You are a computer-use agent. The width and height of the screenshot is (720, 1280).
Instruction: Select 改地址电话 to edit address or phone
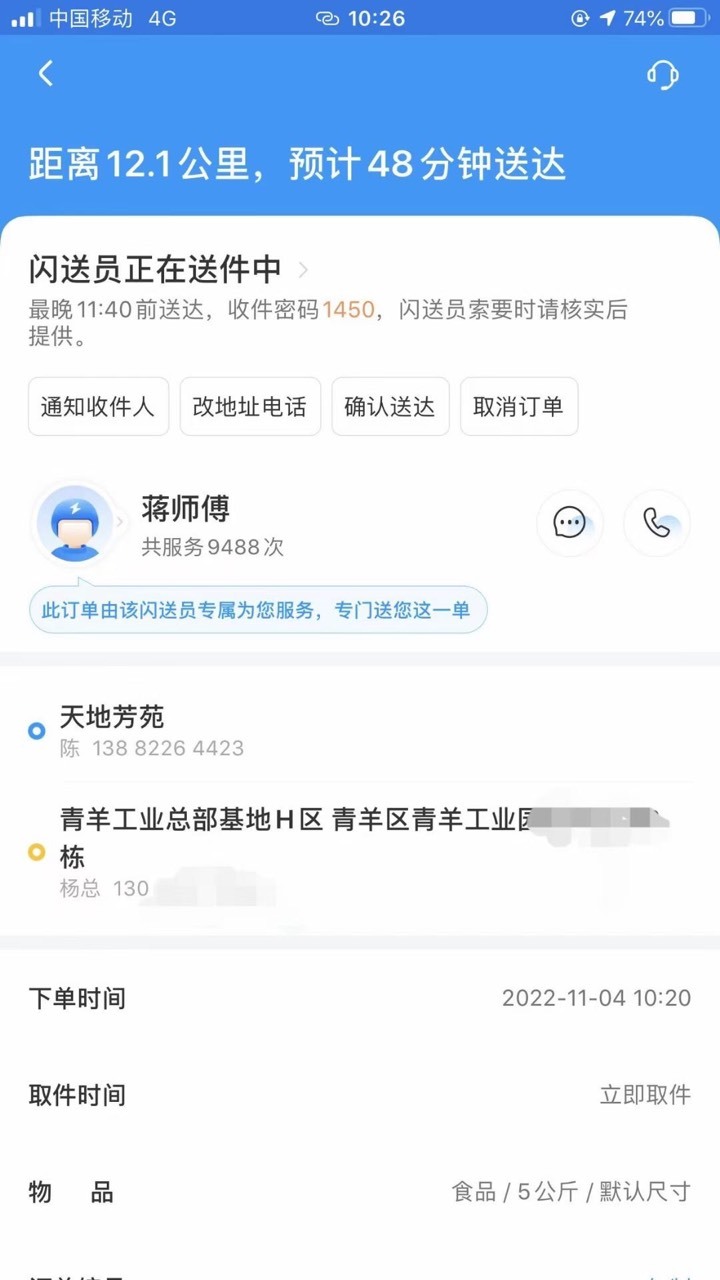pos(250,407)
